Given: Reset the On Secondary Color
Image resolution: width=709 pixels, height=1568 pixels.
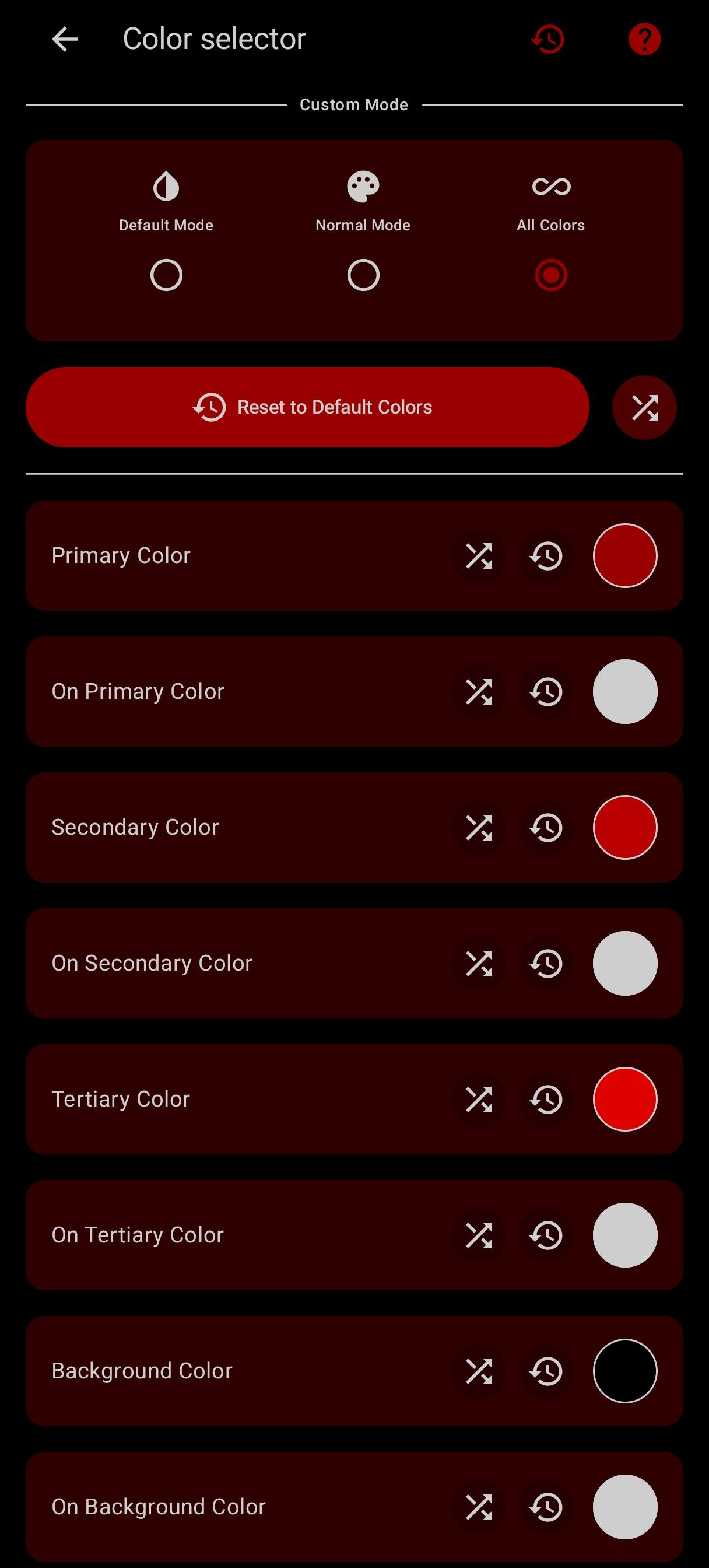Looking at the screenshot, I should [x=546, y=963].
